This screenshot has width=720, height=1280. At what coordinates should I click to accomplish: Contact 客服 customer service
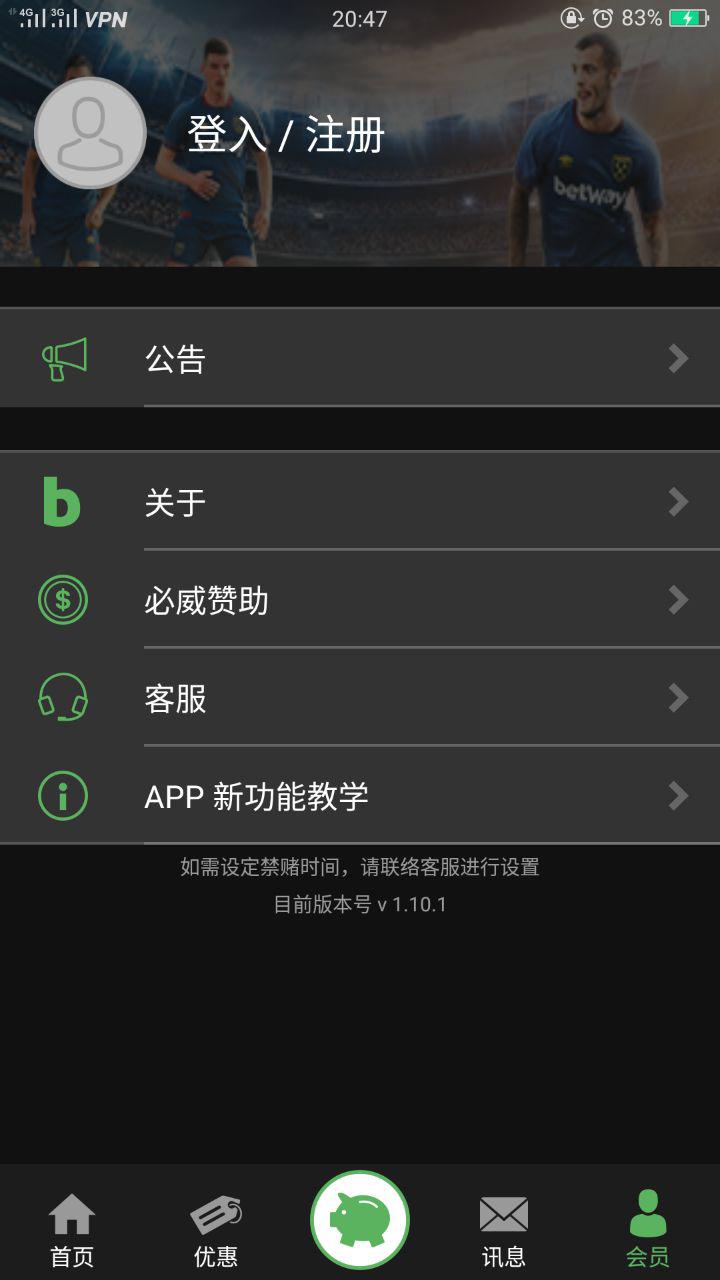point(360,698)
